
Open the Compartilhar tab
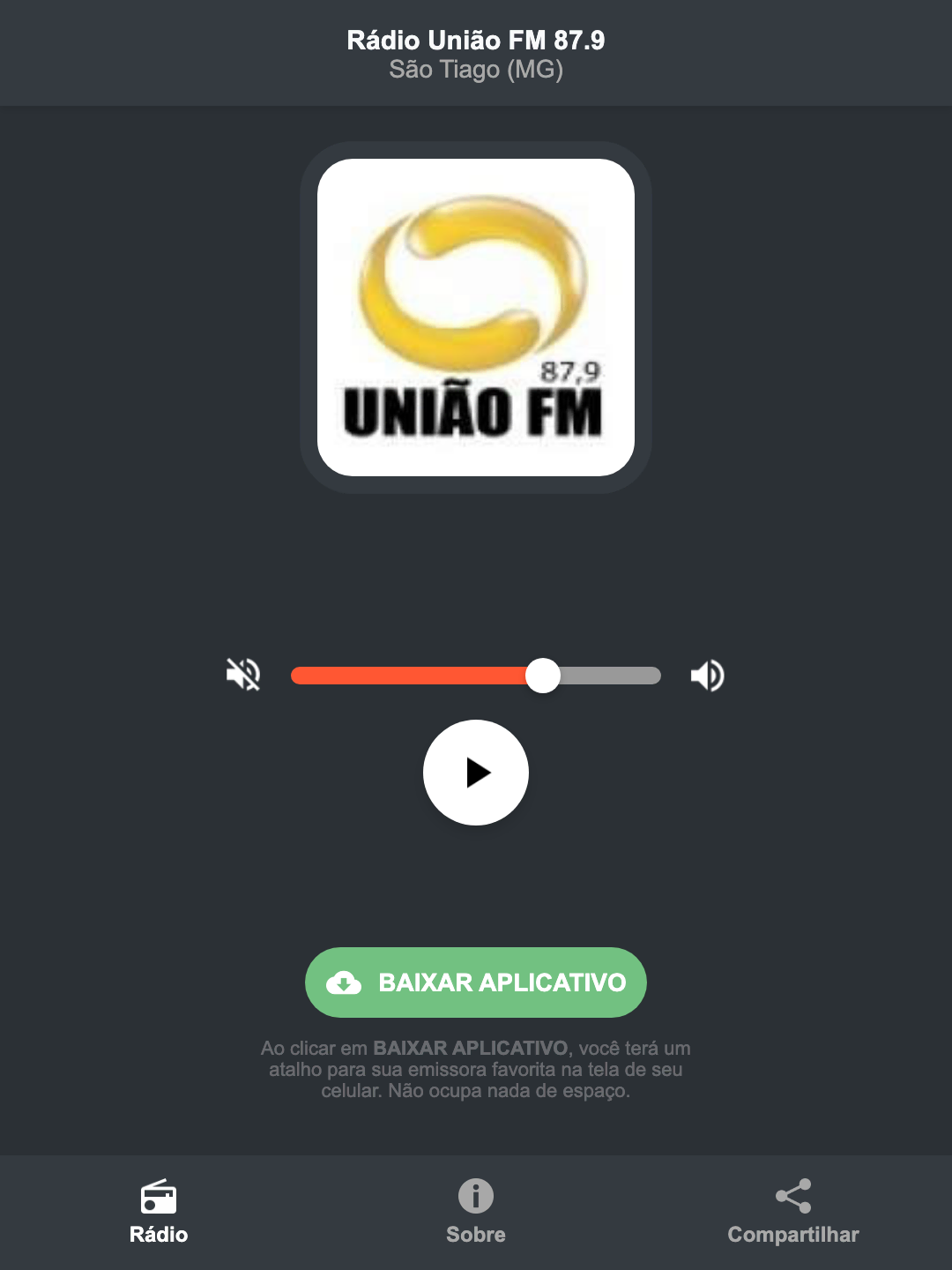pyautogui.click(x=792, y=1217)
